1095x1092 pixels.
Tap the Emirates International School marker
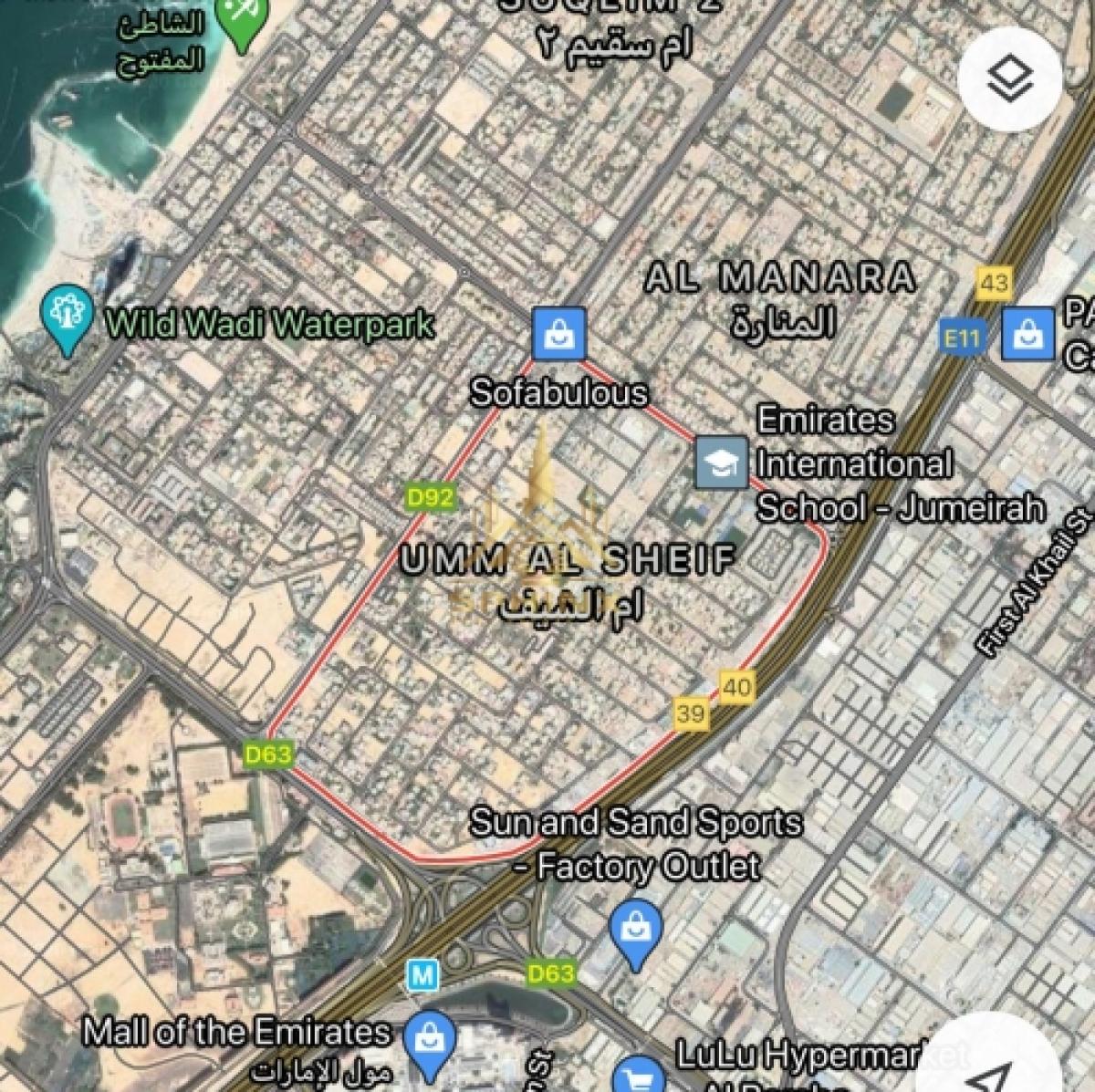[722, 463]
